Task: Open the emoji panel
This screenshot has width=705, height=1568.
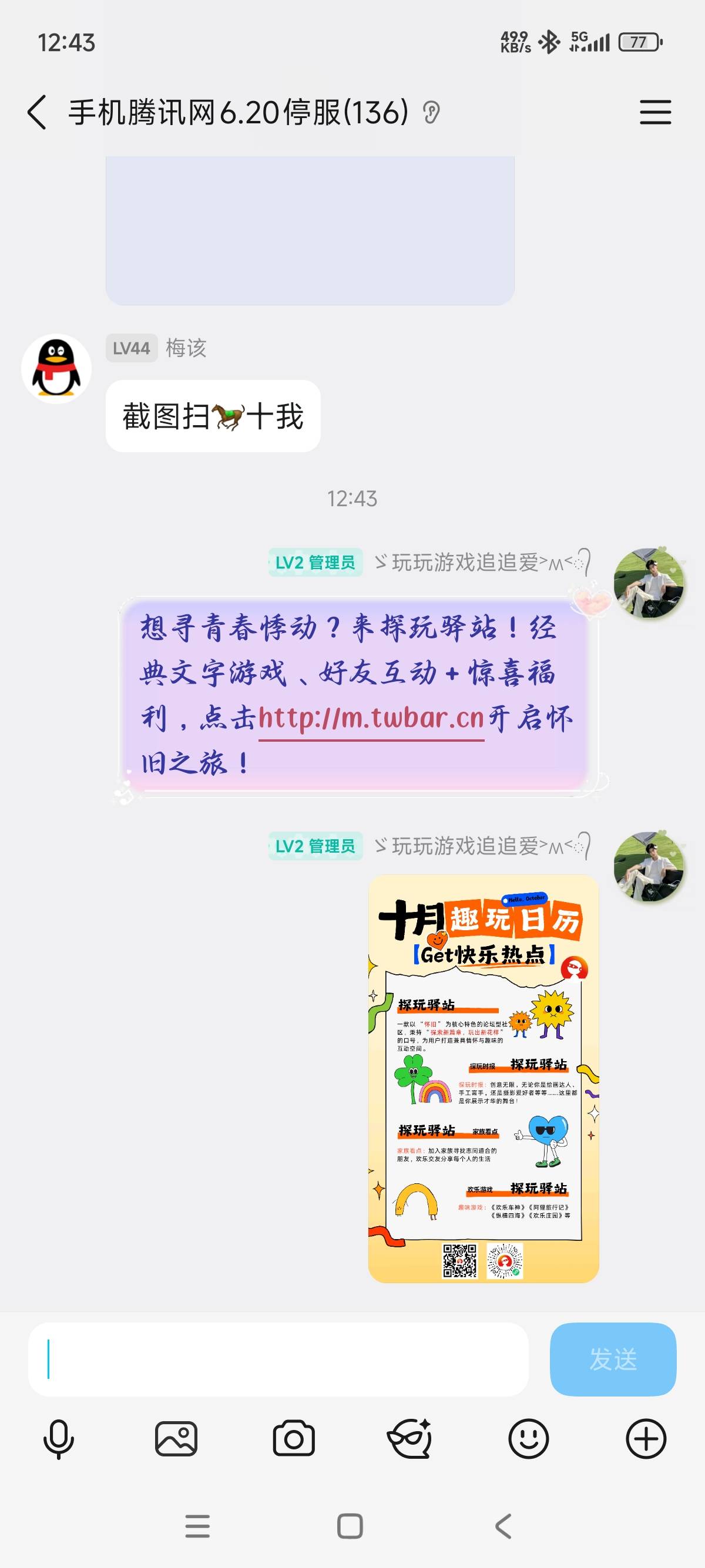Action: click(528, 1439)
